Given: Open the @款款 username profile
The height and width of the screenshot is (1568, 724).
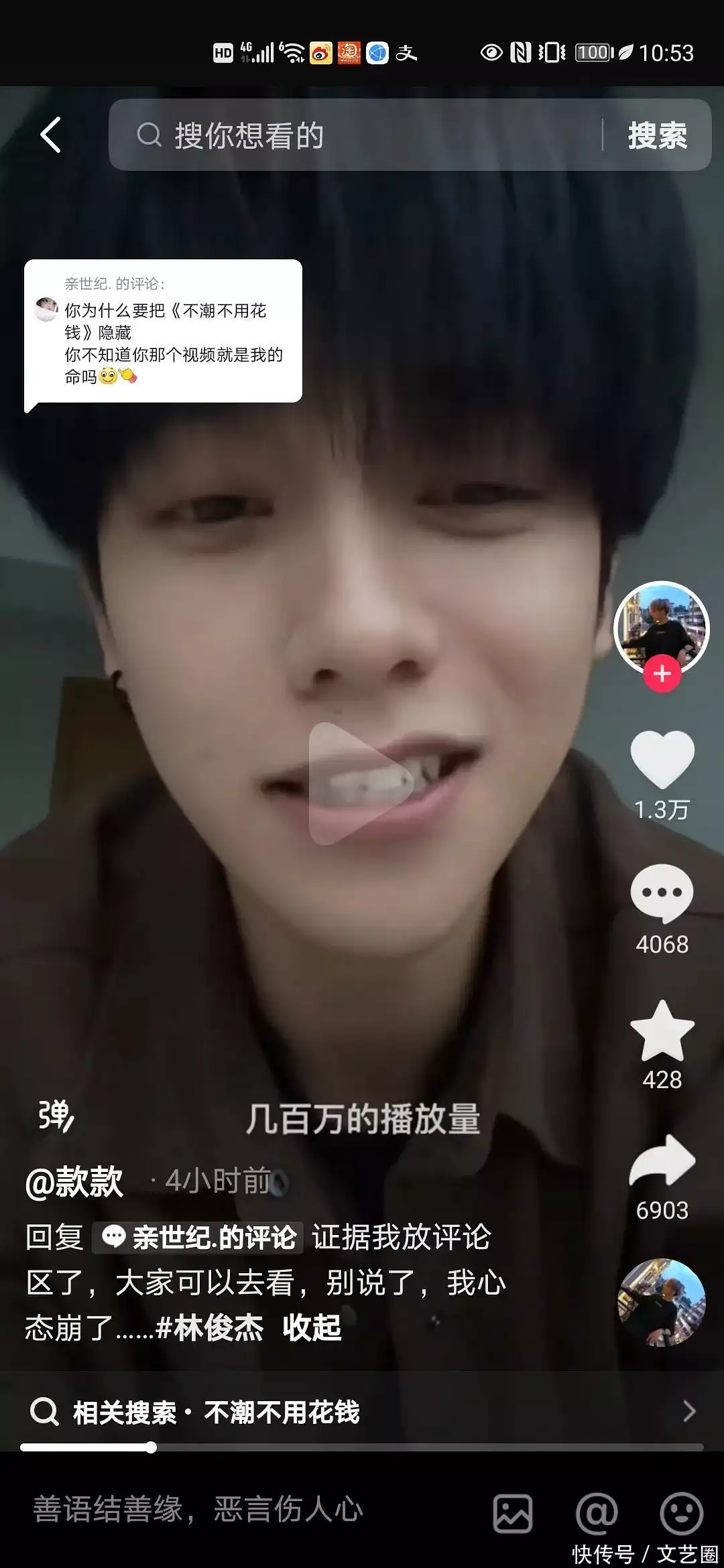Looking at the screenshot, I should tap(74, 1181).
